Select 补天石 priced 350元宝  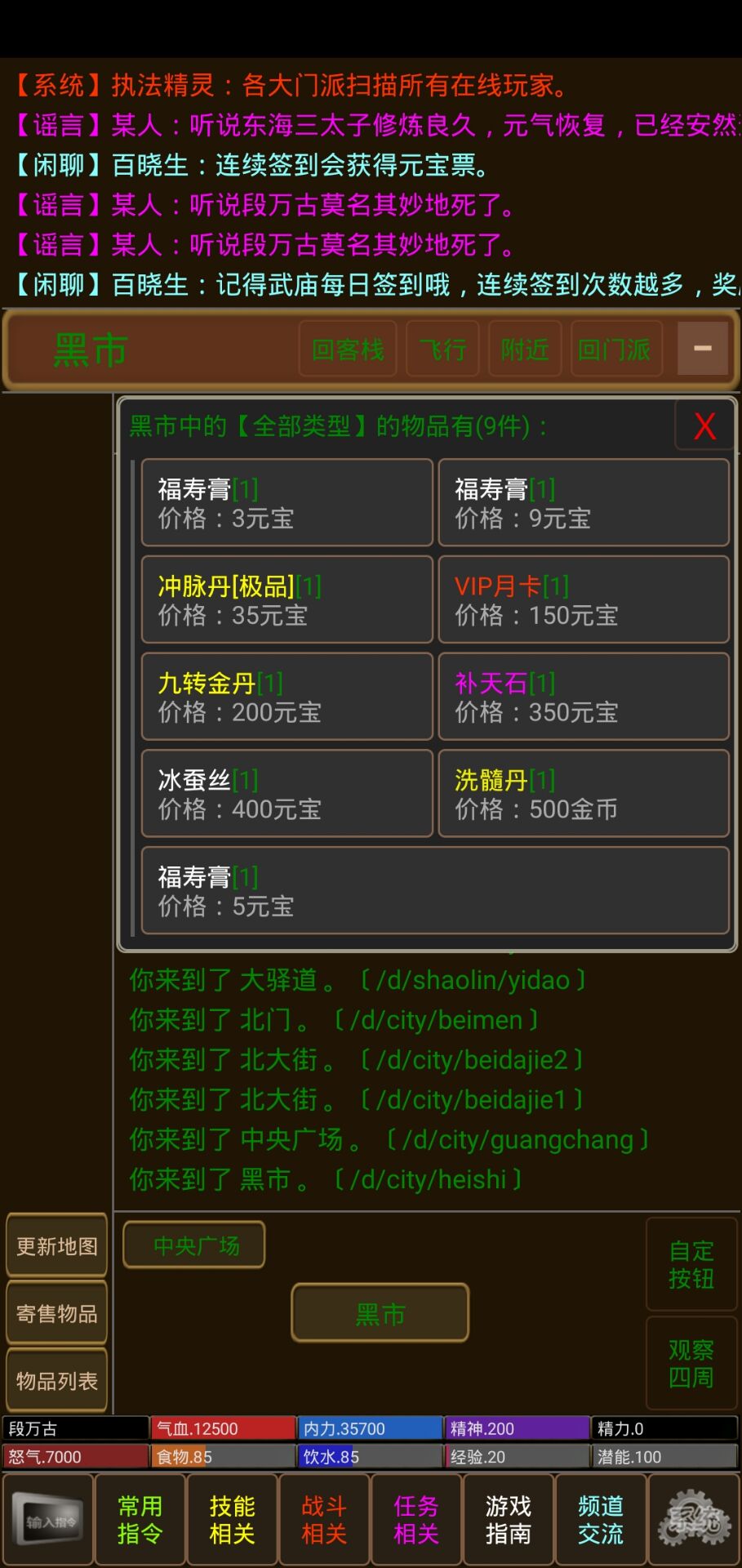pyautogui.click(x=583, y=697)
